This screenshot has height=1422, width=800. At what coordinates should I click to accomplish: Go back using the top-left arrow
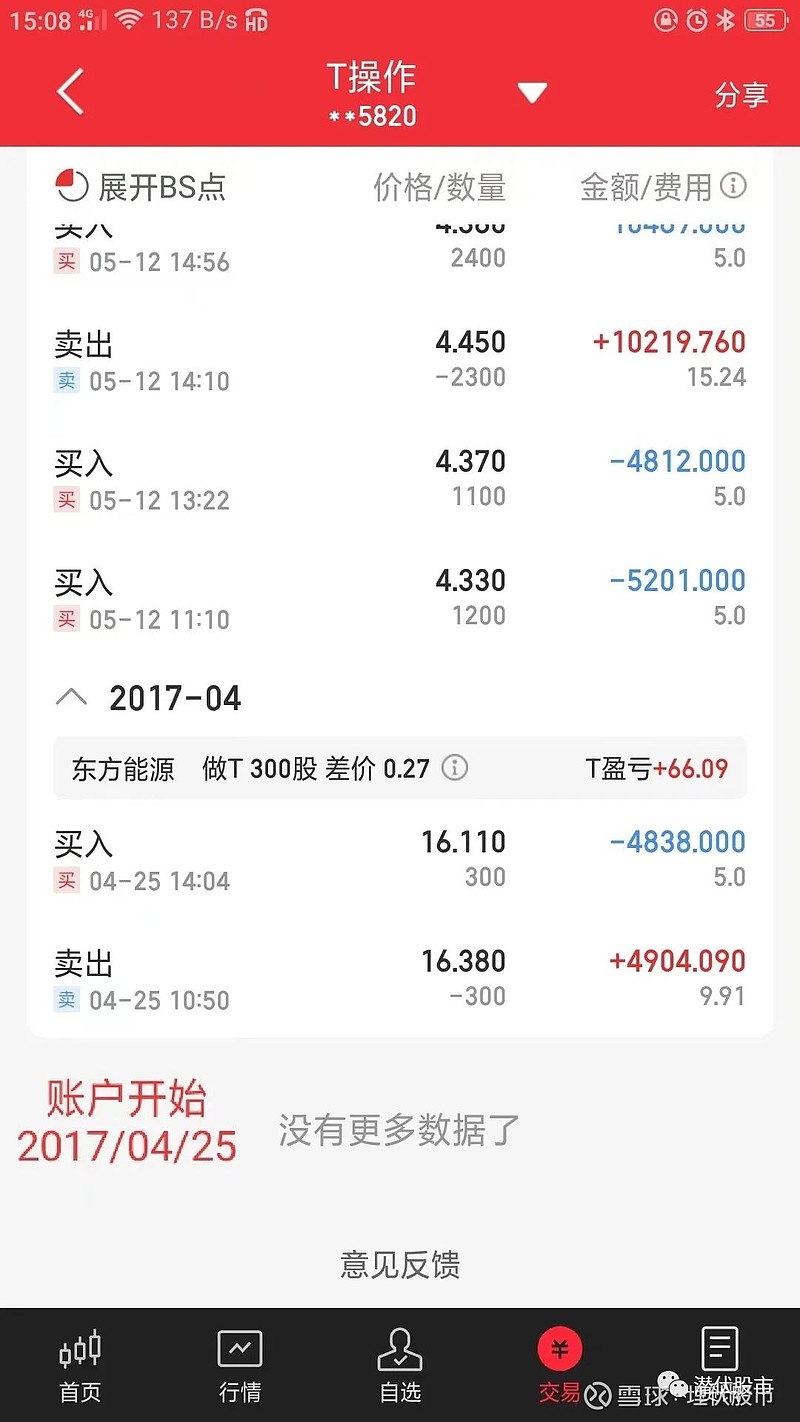click(70, 93)
